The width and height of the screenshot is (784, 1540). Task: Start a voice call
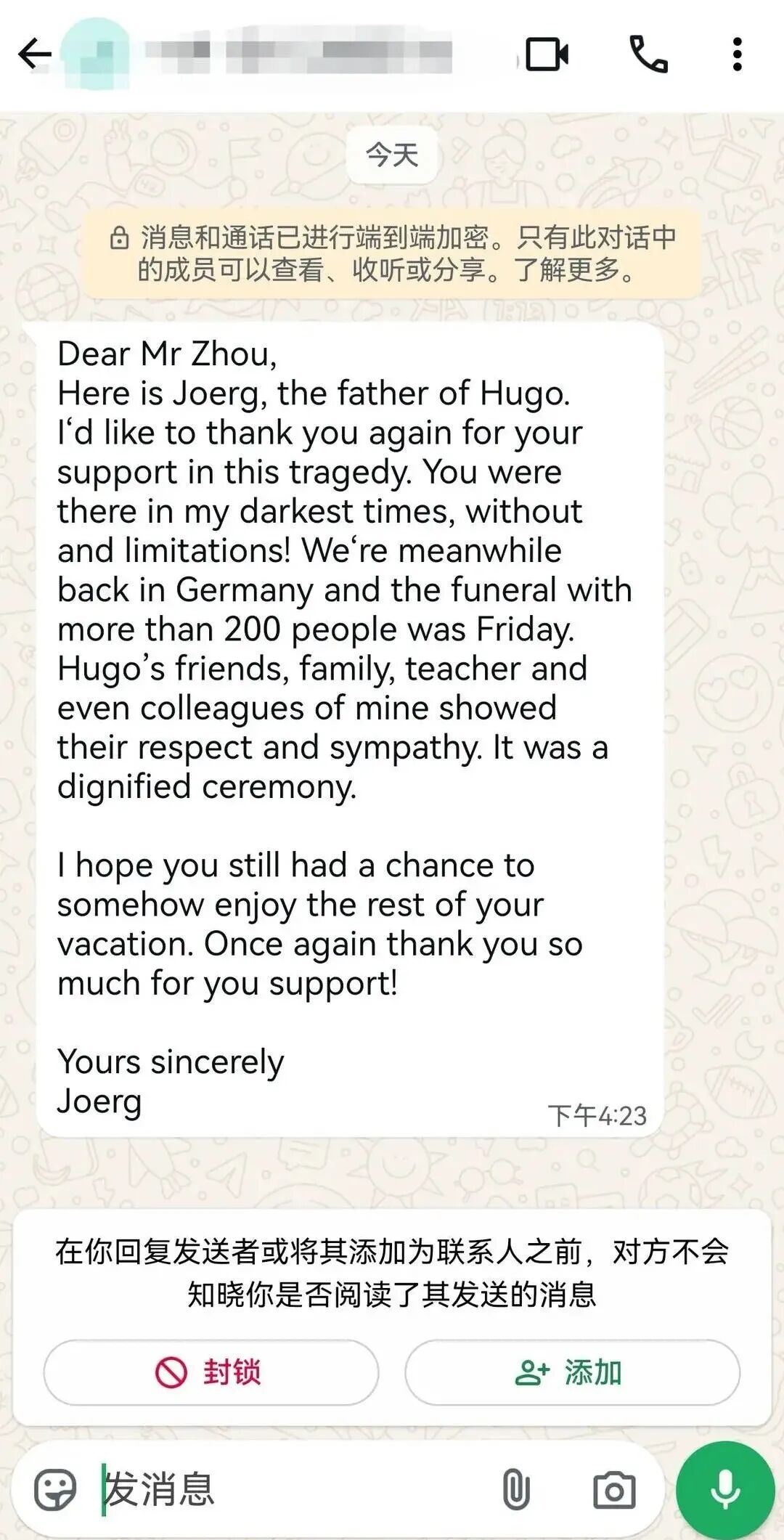pos(648,54)
